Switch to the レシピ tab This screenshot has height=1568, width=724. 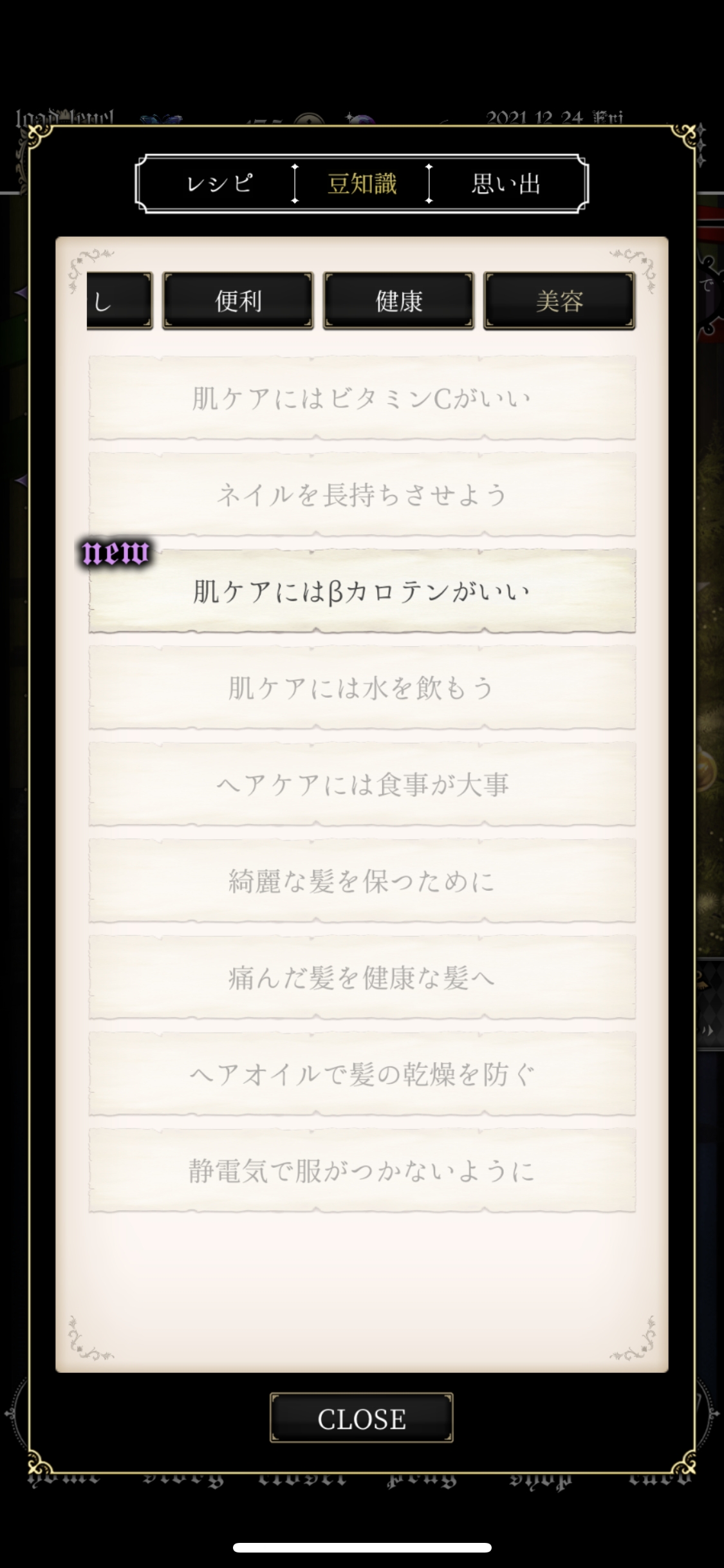coord(219,184)
